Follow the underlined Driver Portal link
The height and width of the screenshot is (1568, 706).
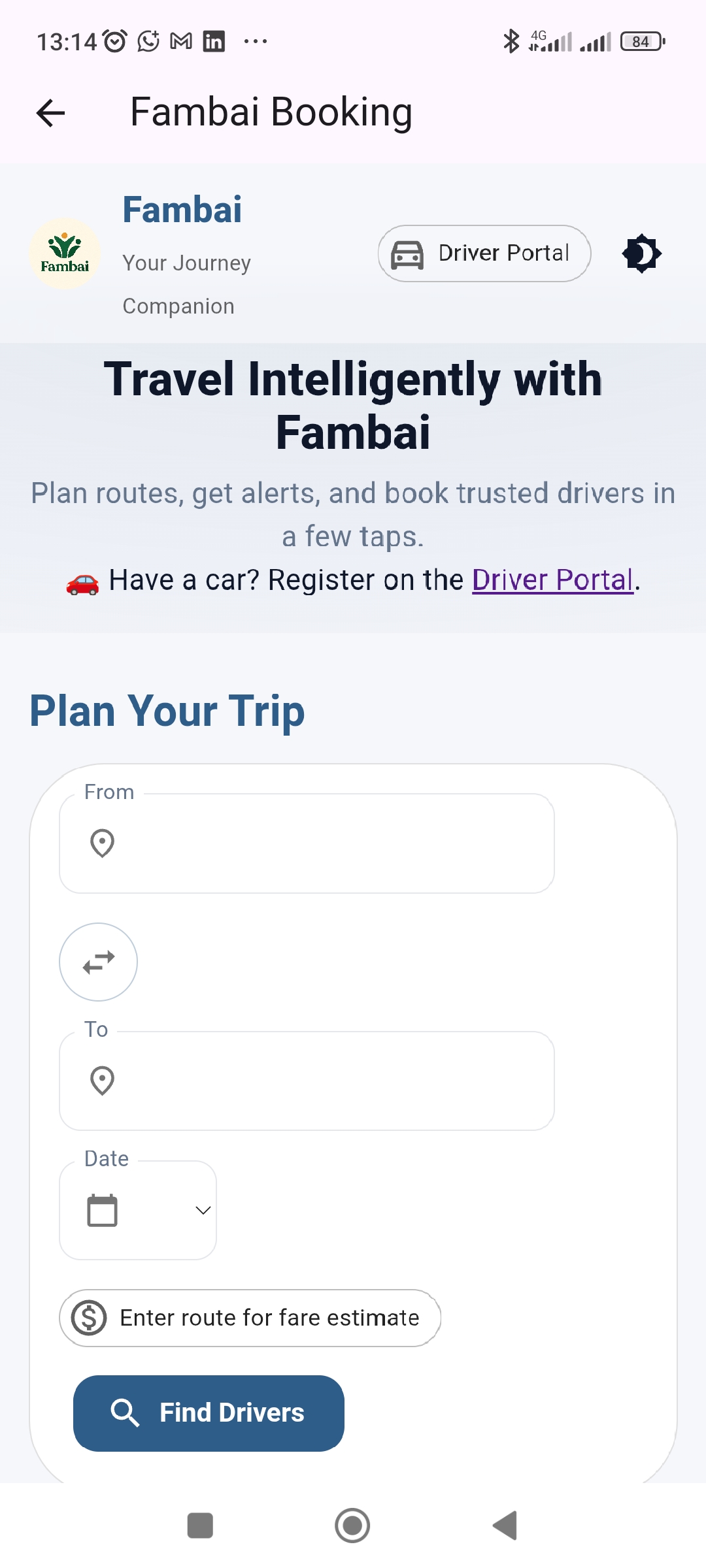(553, 580)
